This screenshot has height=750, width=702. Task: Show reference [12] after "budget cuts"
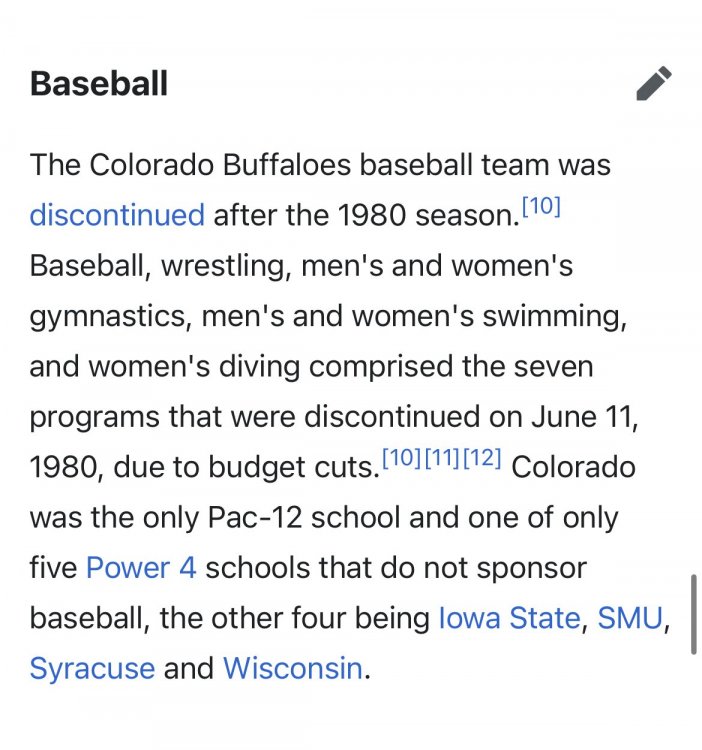pos(482,459)
